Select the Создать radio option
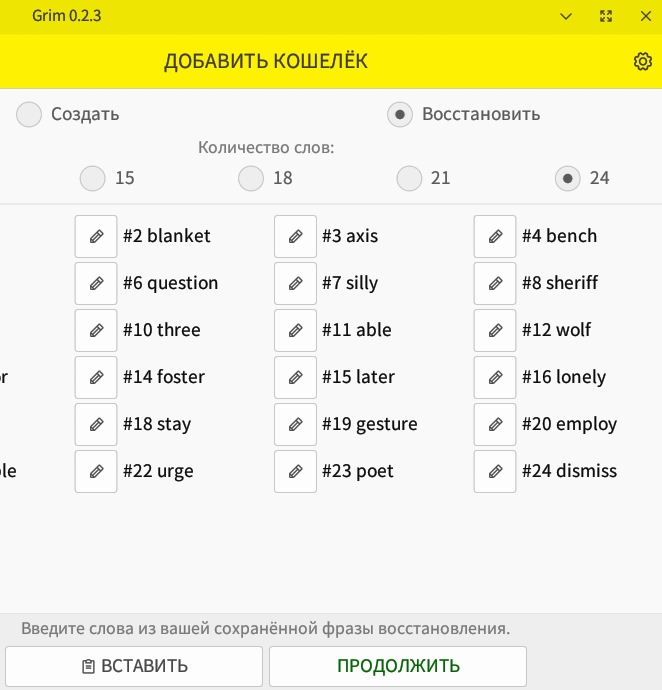The width and height of the screenshot is (662, 690). (x=29, y=114)
